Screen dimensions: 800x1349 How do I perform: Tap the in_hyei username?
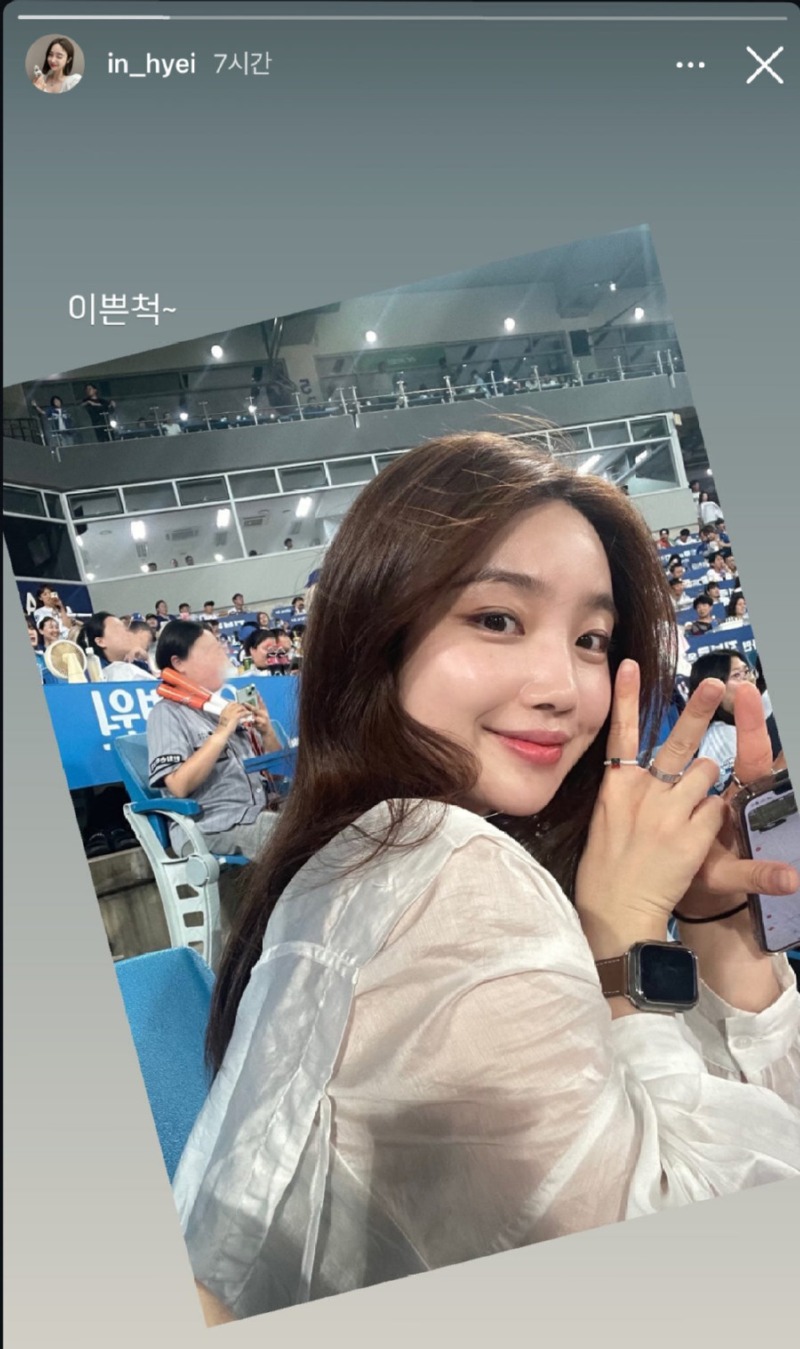coord(151,65)
